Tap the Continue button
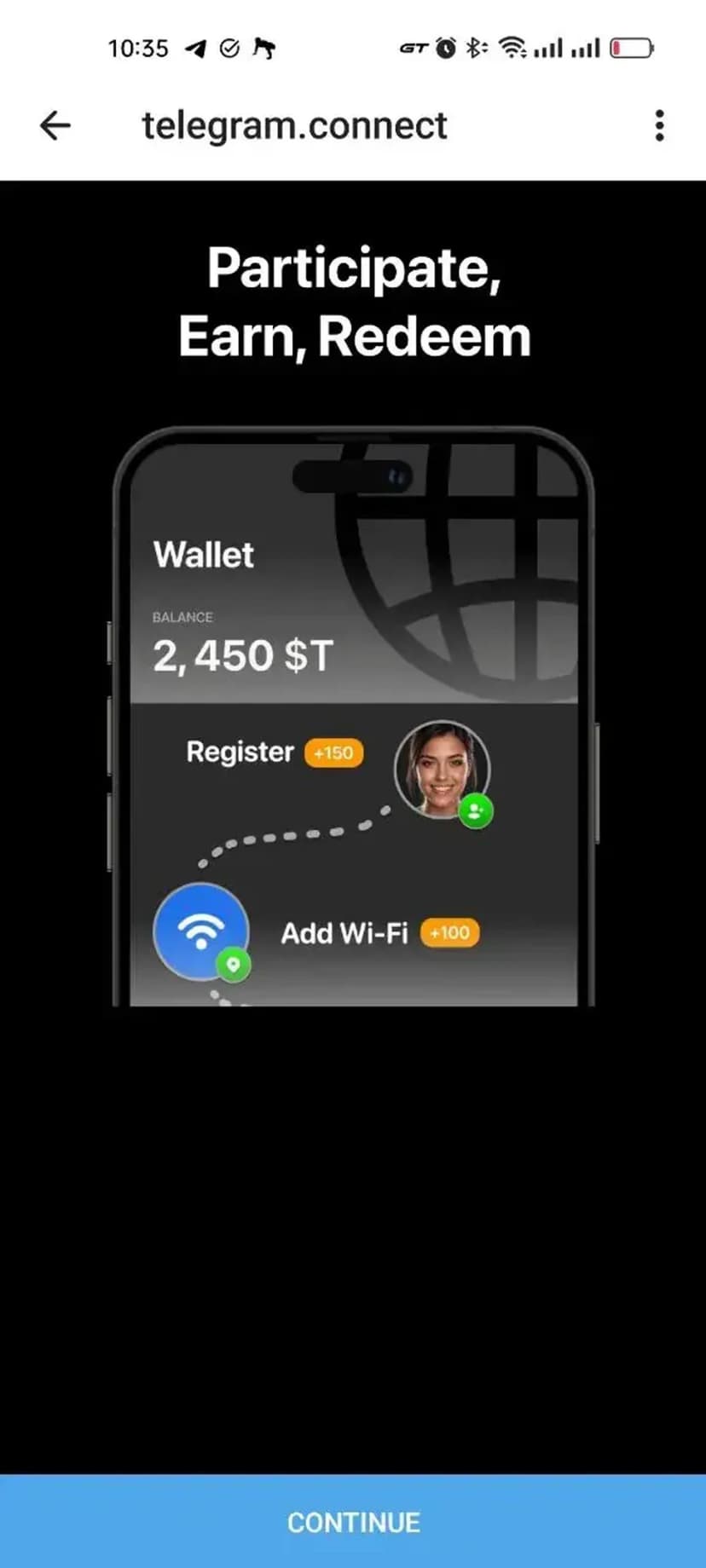Viewport: 706px width, 1568px height. [353, 1522]
